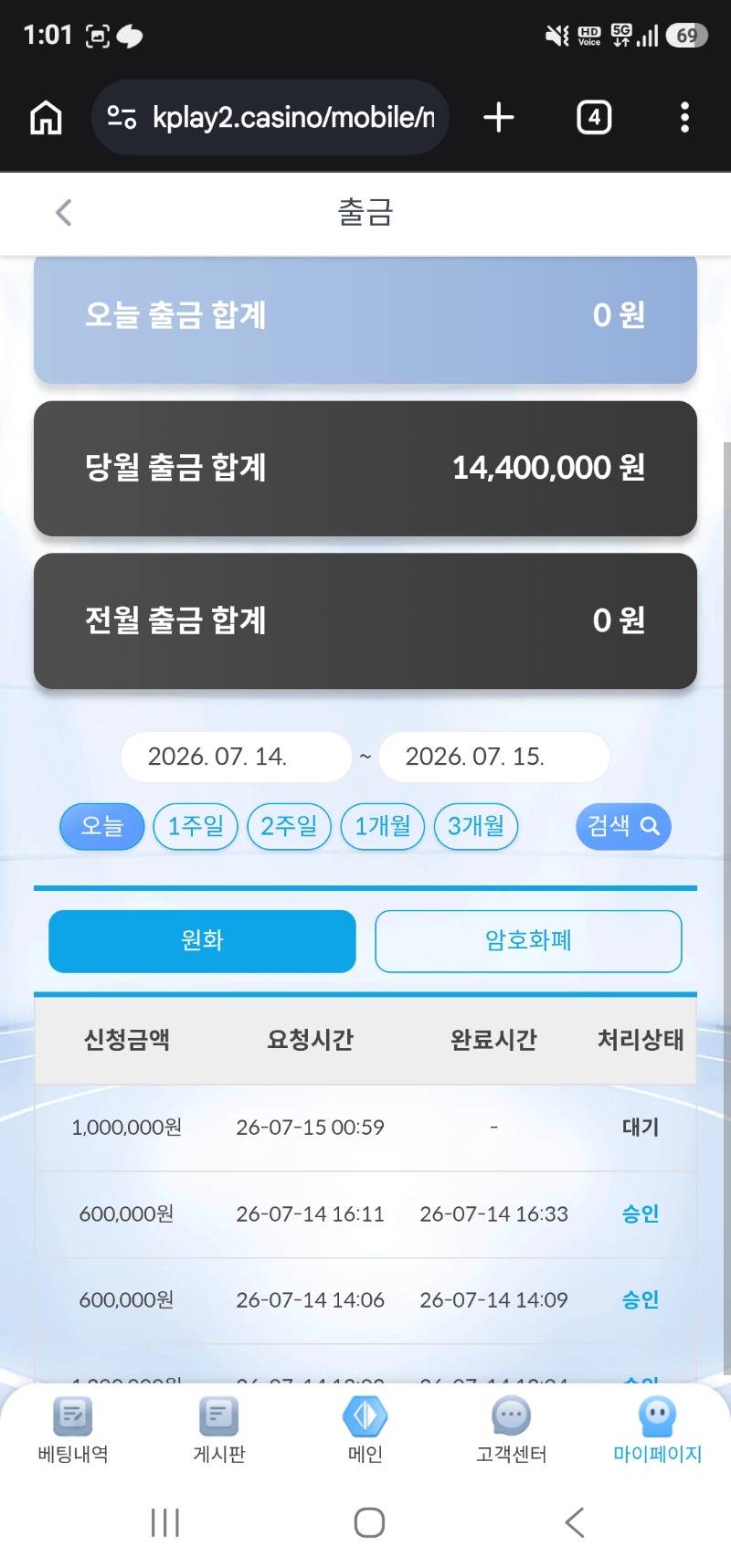Open a new browser tab
This screenshot has width=731, height=1568.
coord(499,117)
